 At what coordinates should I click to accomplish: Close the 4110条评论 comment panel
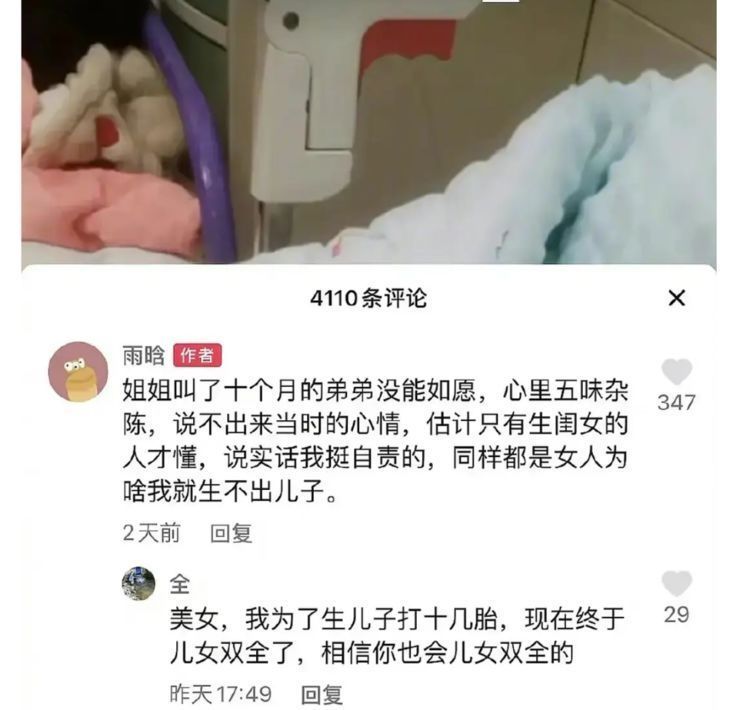coord(677,298)
